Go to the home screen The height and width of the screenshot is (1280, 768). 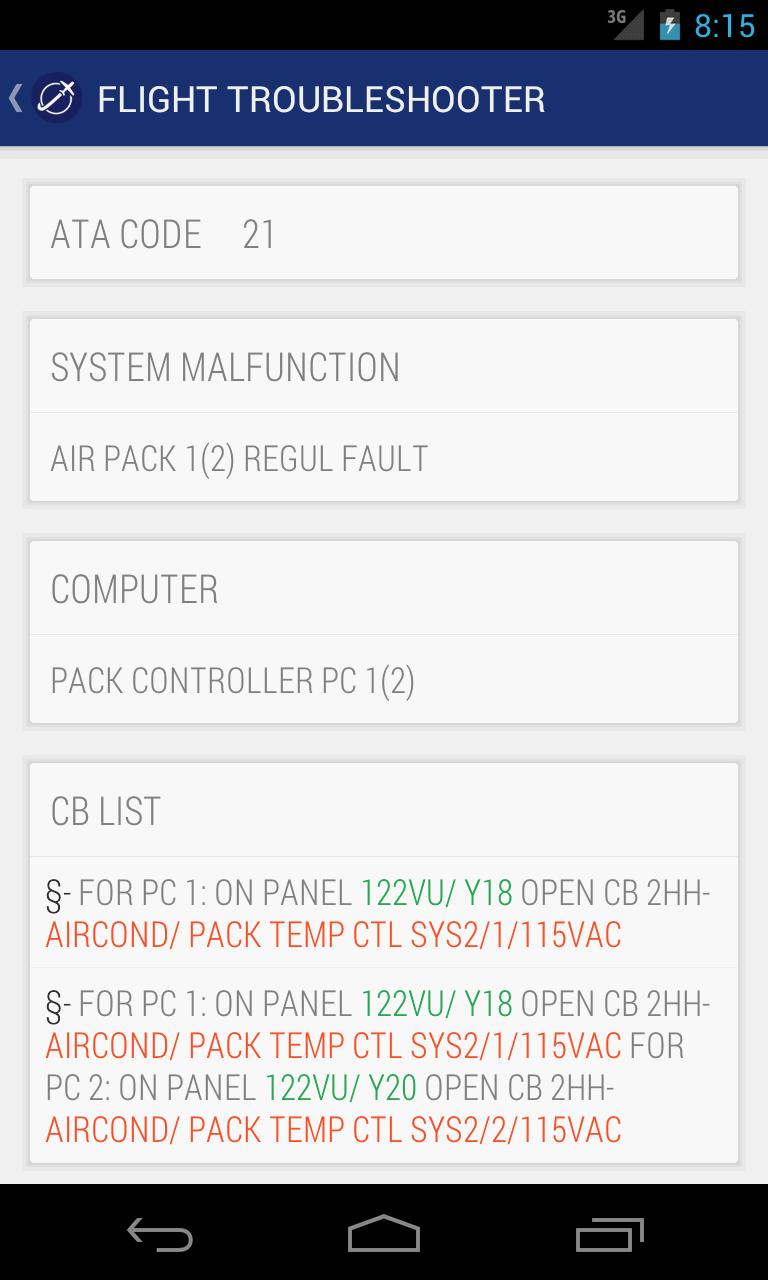pos(384,1235)
